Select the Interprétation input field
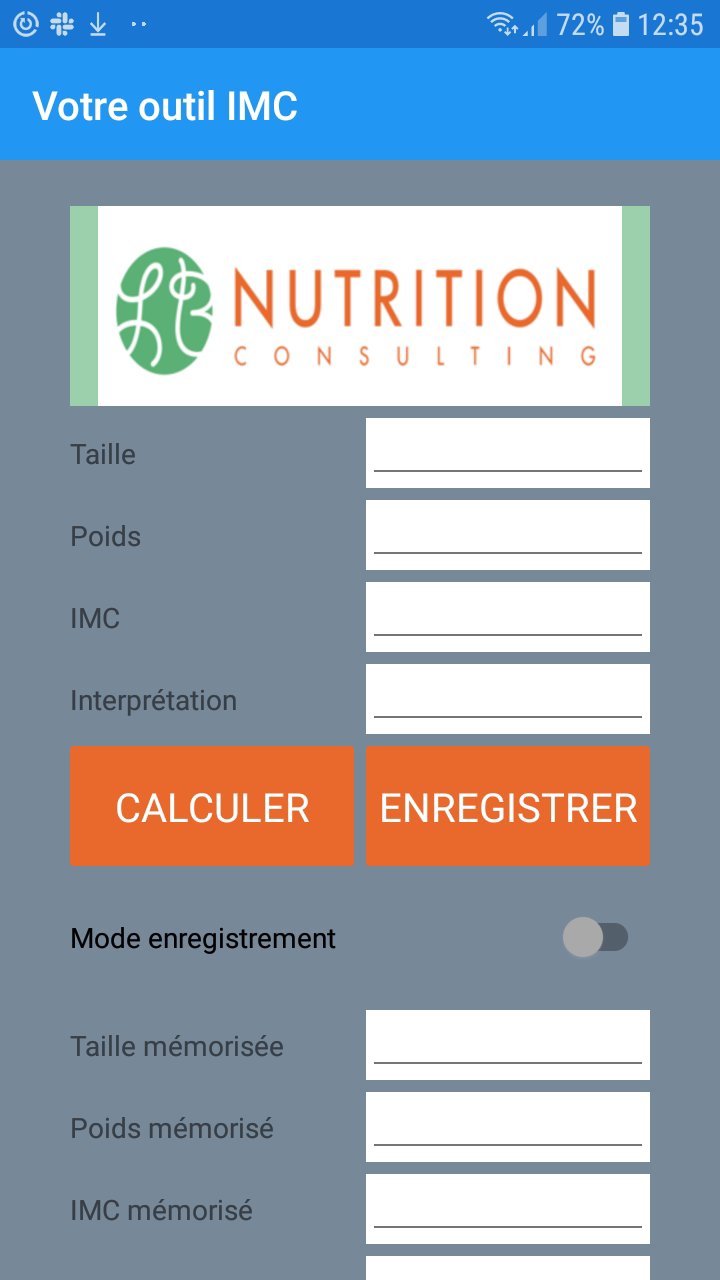This screenshot has width=720, height=1280. pos(507,698)
